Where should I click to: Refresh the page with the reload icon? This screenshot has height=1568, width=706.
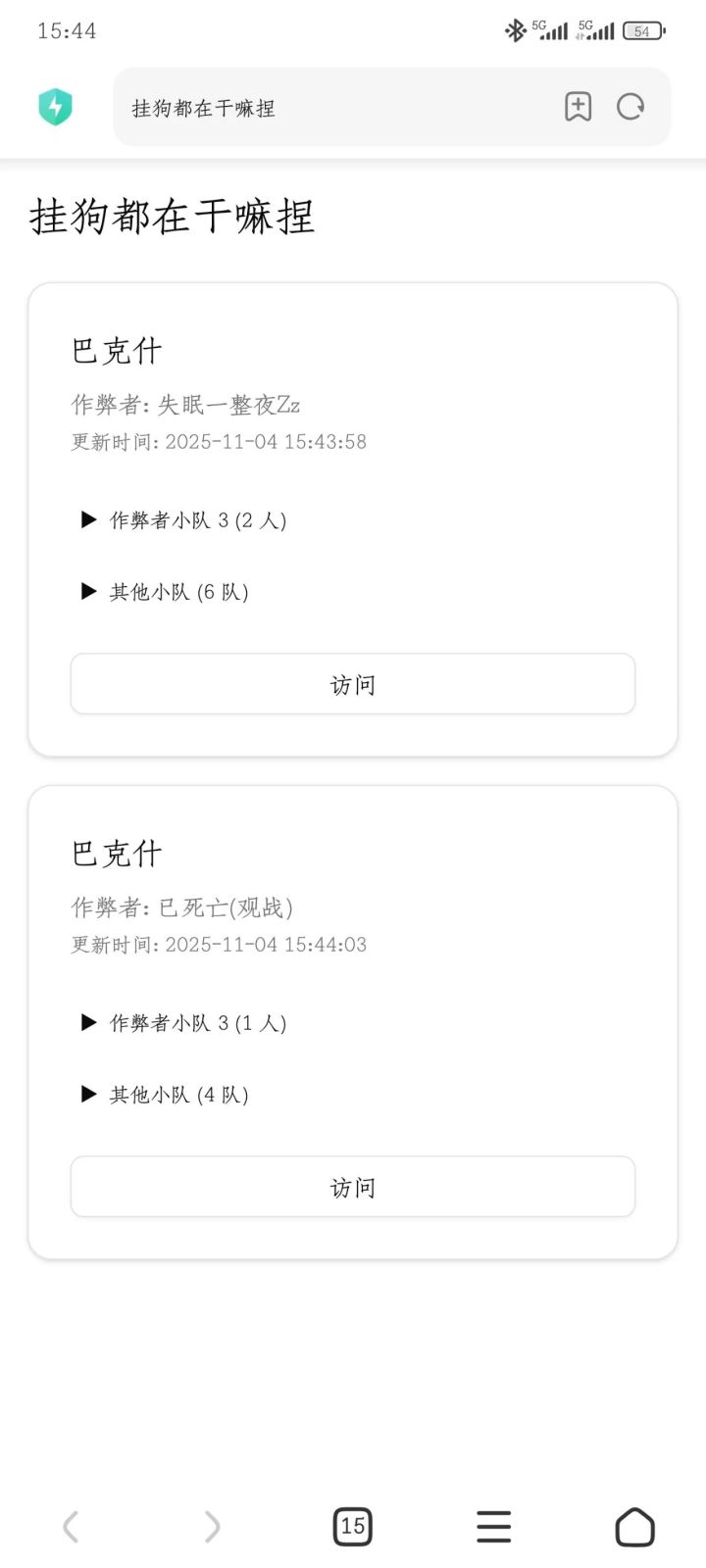(630, 107)
